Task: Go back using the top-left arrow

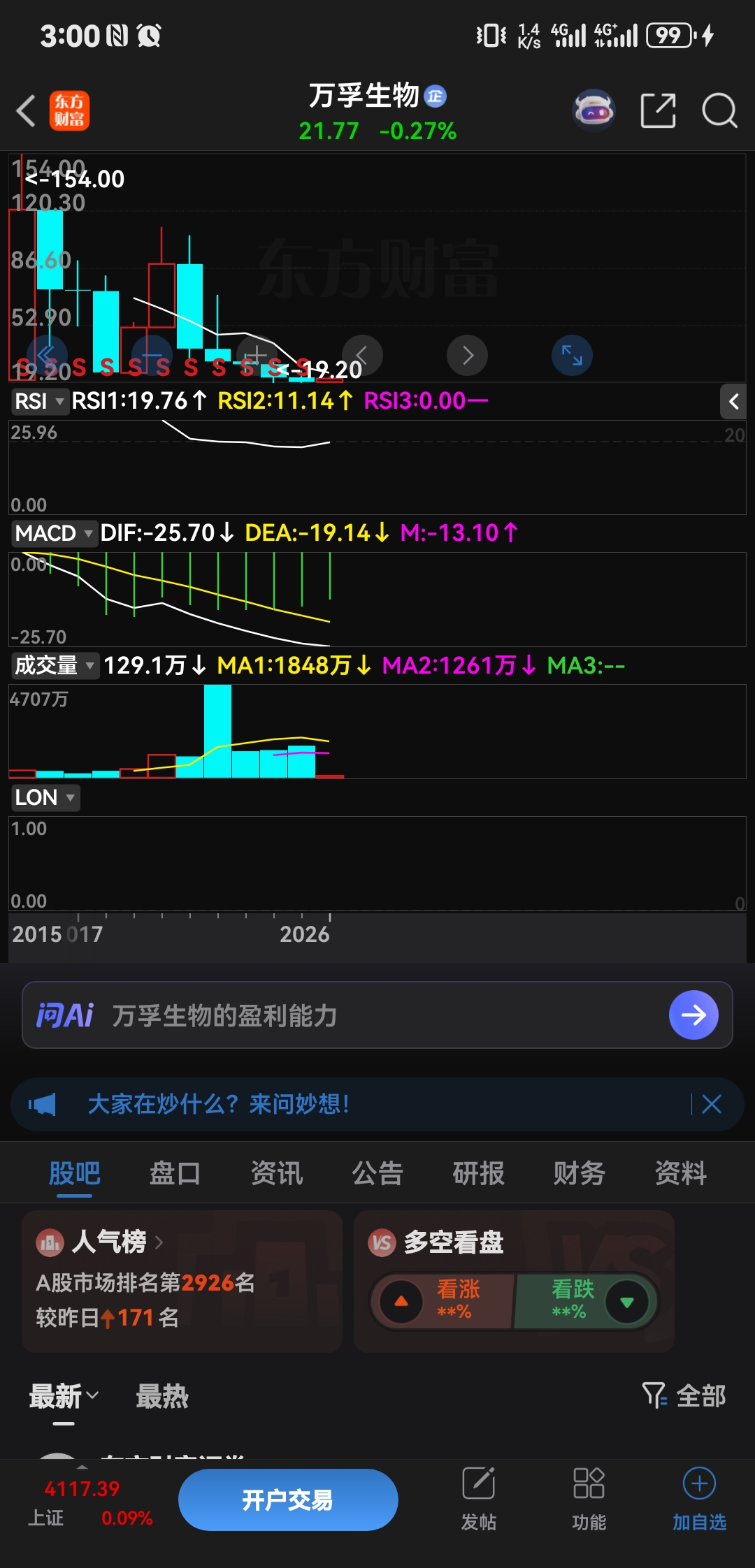Action: (27, 110)
